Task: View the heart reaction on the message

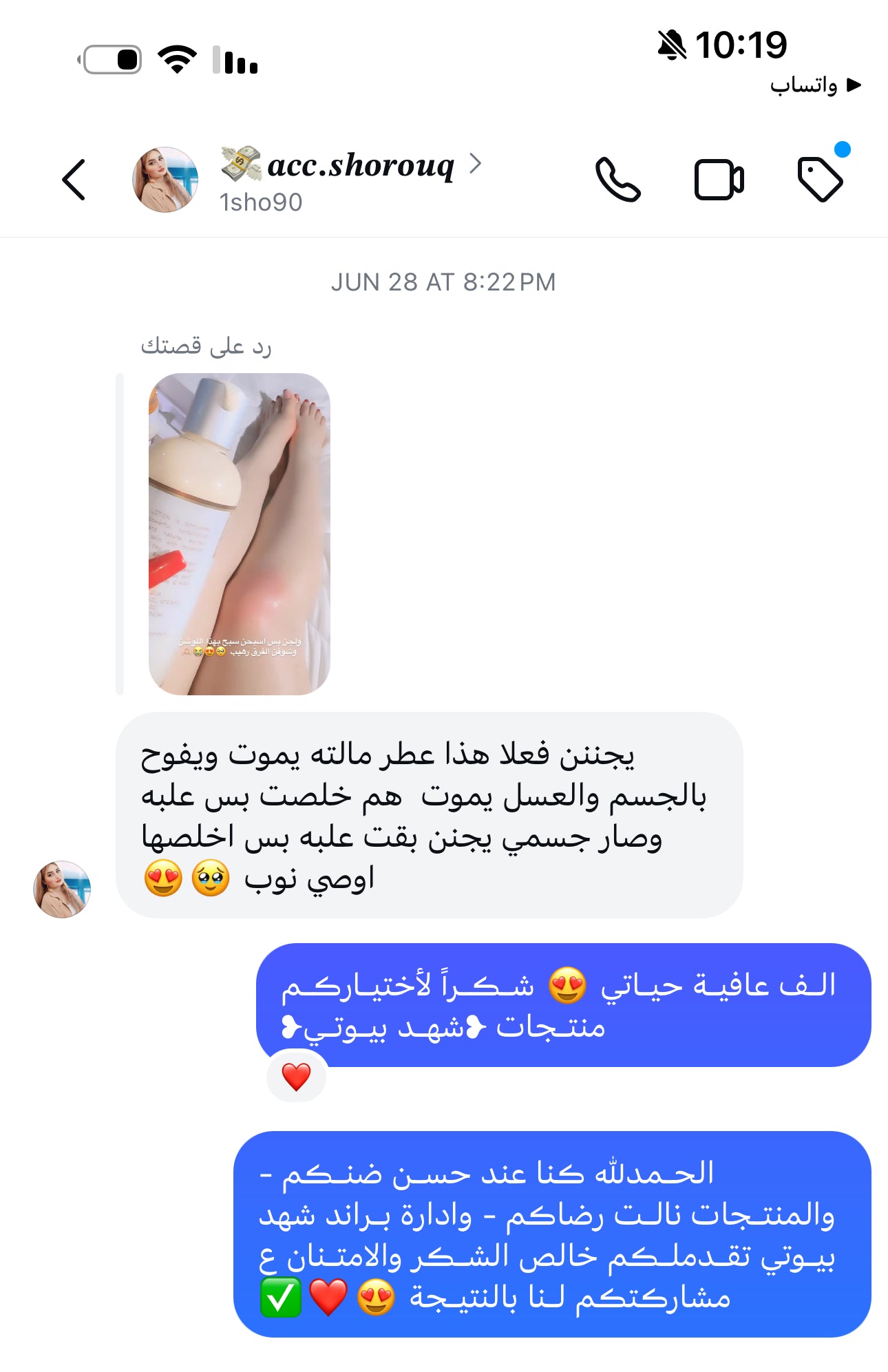Action: point(297,1077)
